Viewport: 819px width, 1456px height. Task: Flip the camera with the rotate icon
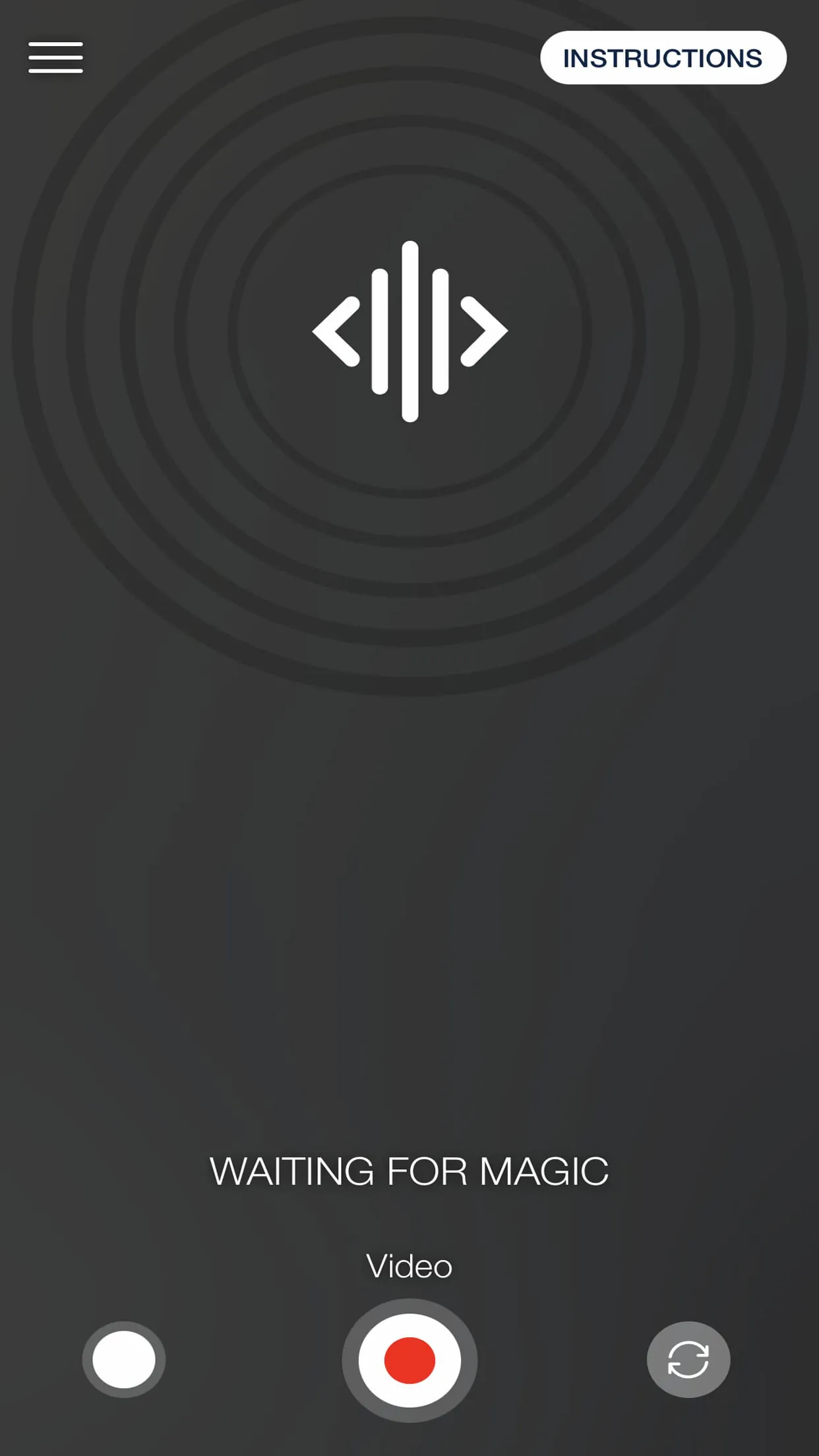(688, 1359)
